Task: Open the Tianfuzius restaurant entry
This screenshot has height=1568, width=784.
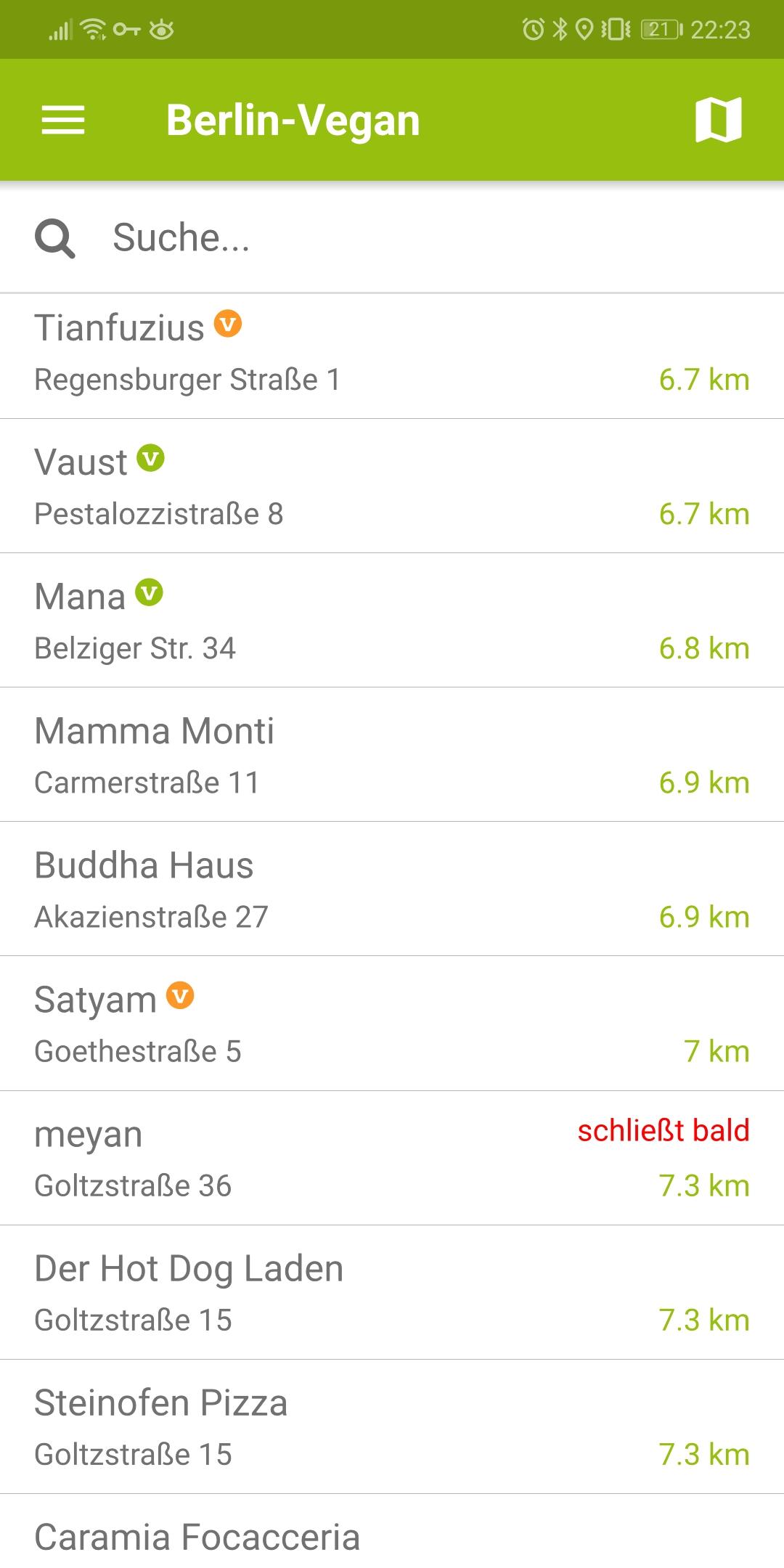Action: [392, 354]
